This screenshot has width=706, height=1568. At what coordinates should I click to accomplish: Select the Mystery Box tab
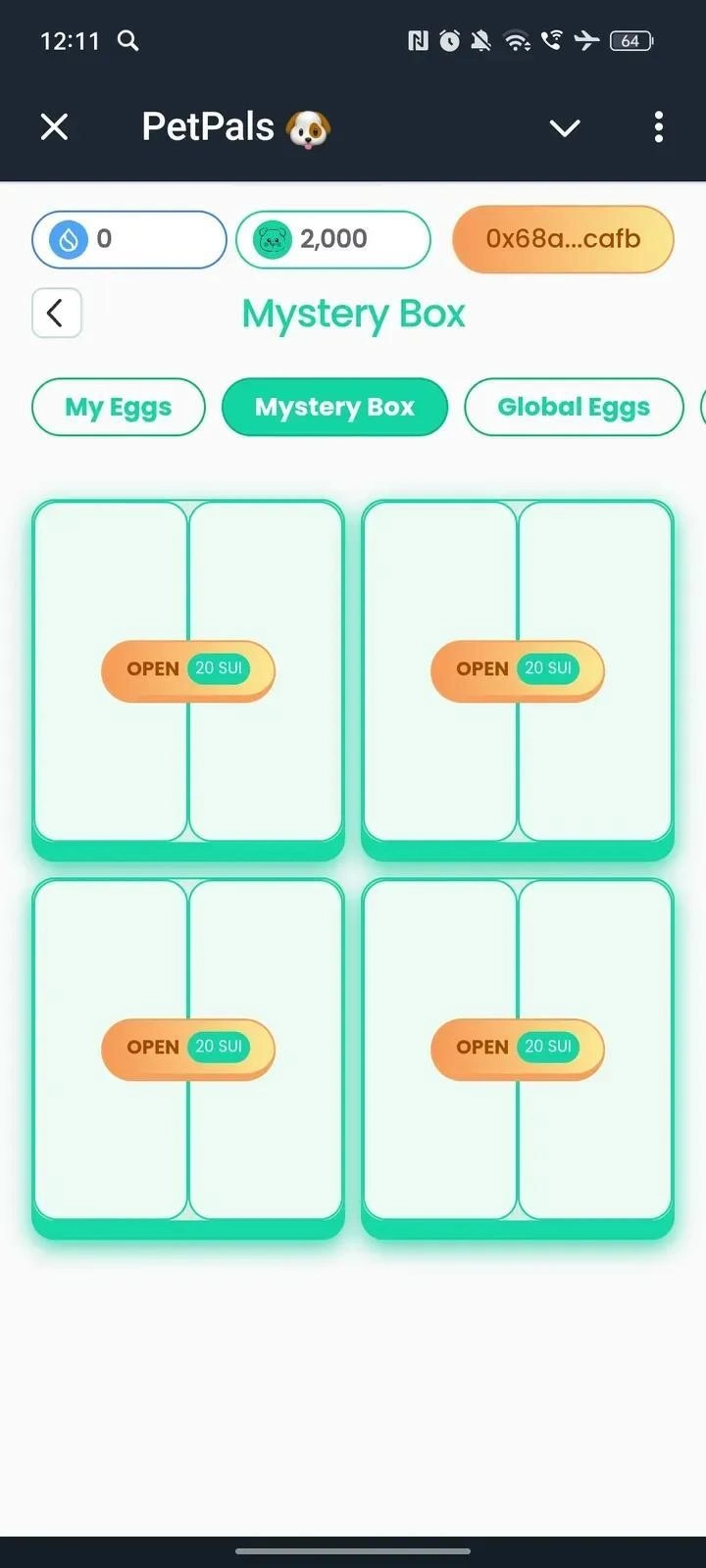(334, 407)
